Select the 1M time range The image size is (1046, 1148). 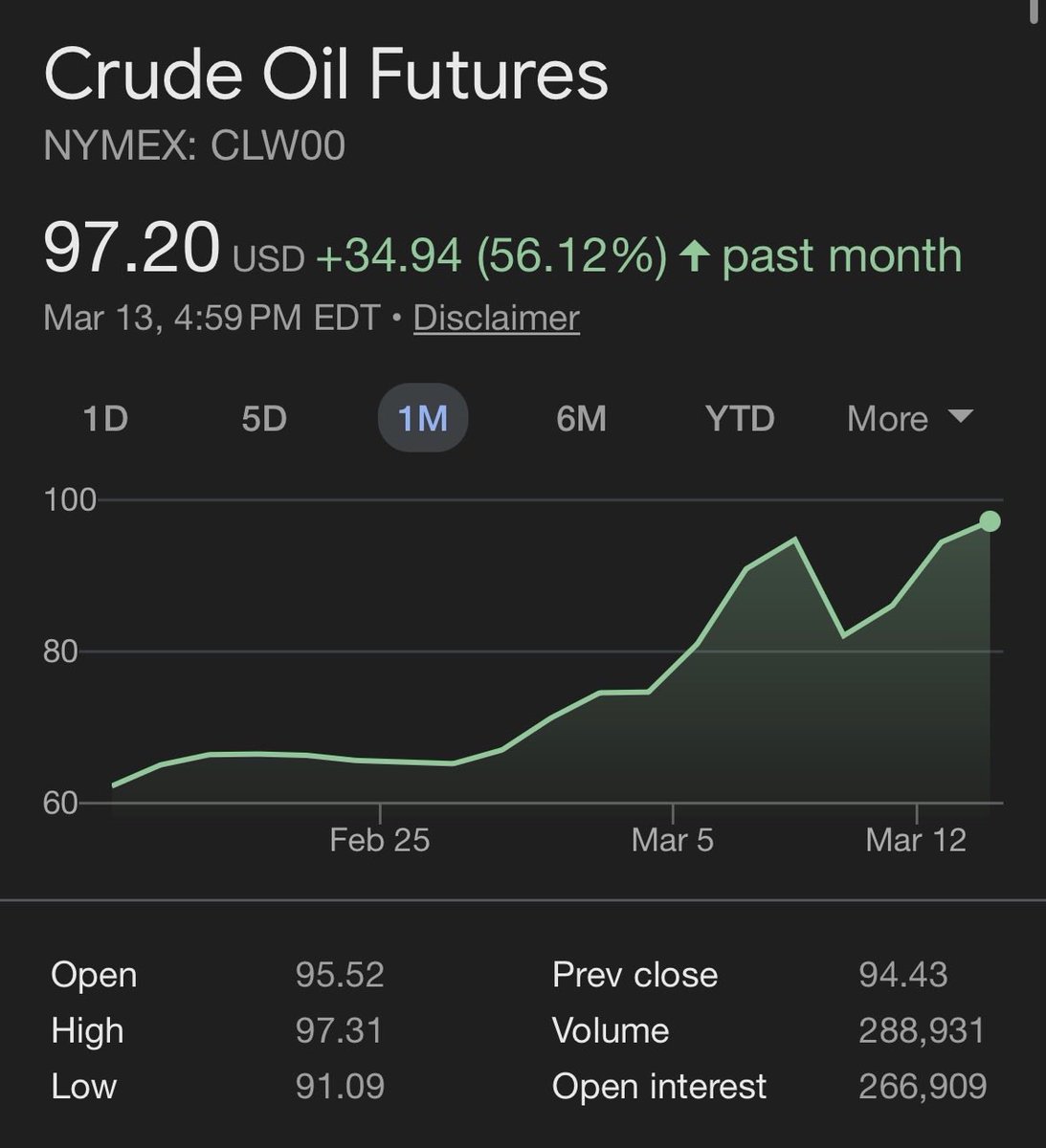tap(423, 419)
